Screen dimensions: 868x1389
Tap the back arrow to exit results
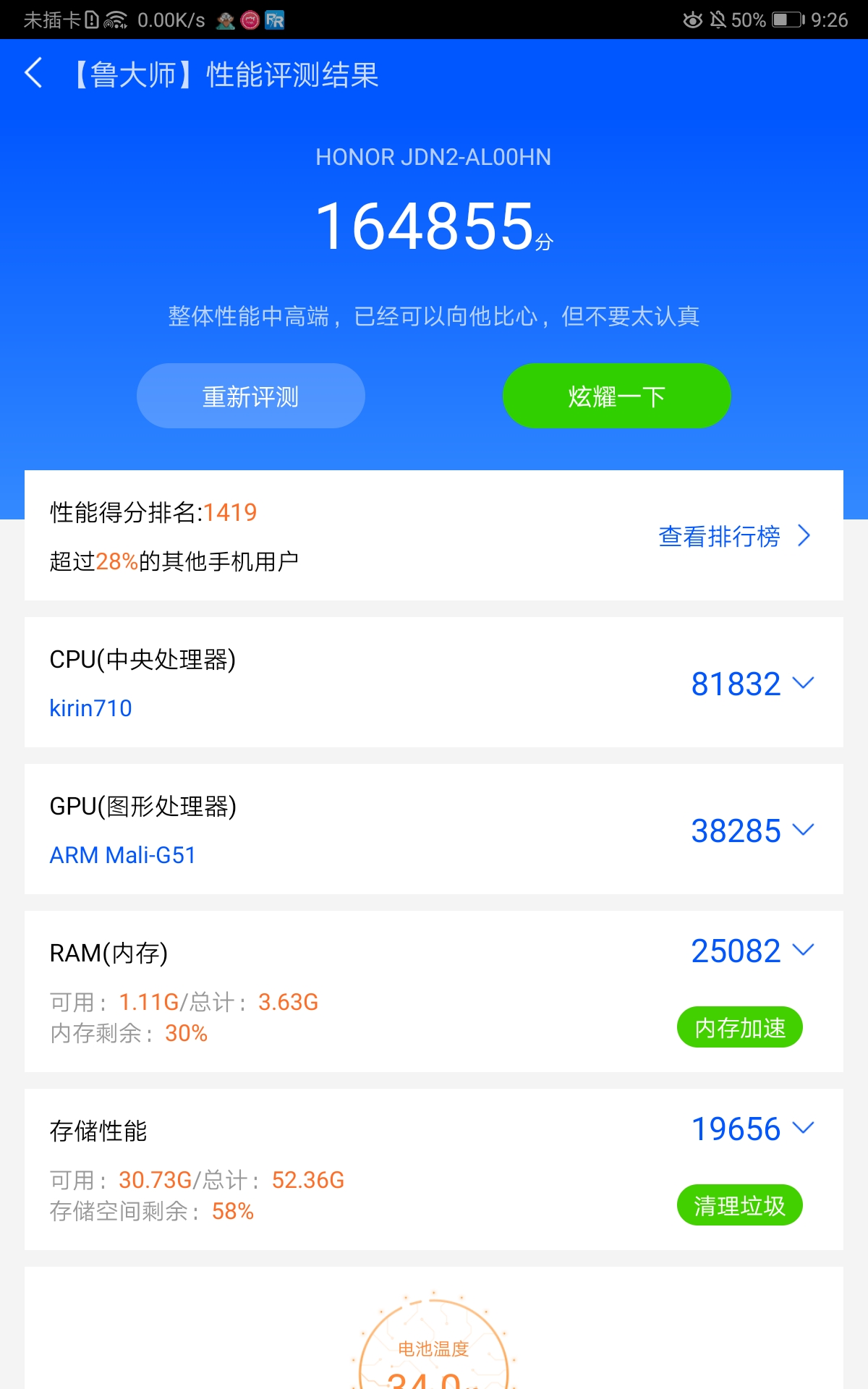click(x=33, y=75)
